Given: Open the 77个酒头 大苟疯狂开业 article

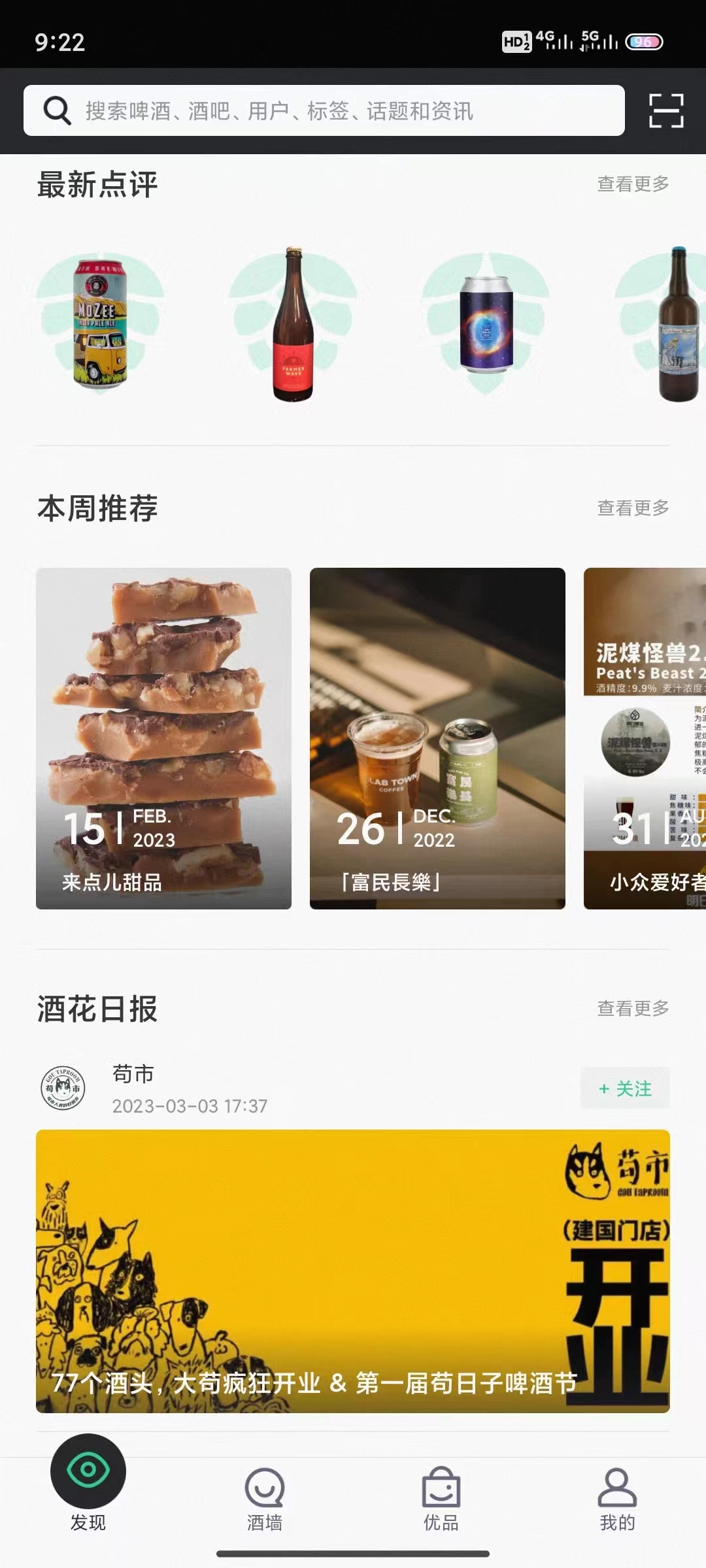Looking at the screenshot, I should tap(353, 1271).
